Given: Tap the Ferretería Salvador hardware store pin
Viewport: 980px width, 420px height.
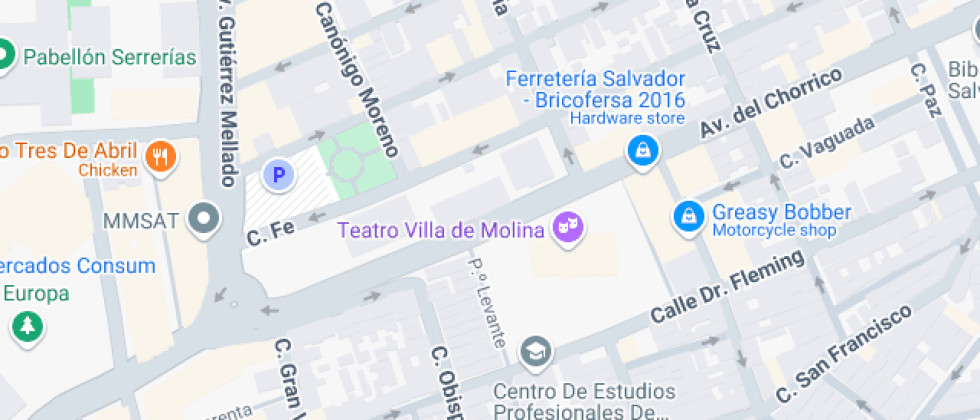Looking at the screenshot, I should click(x=639, y=152).
